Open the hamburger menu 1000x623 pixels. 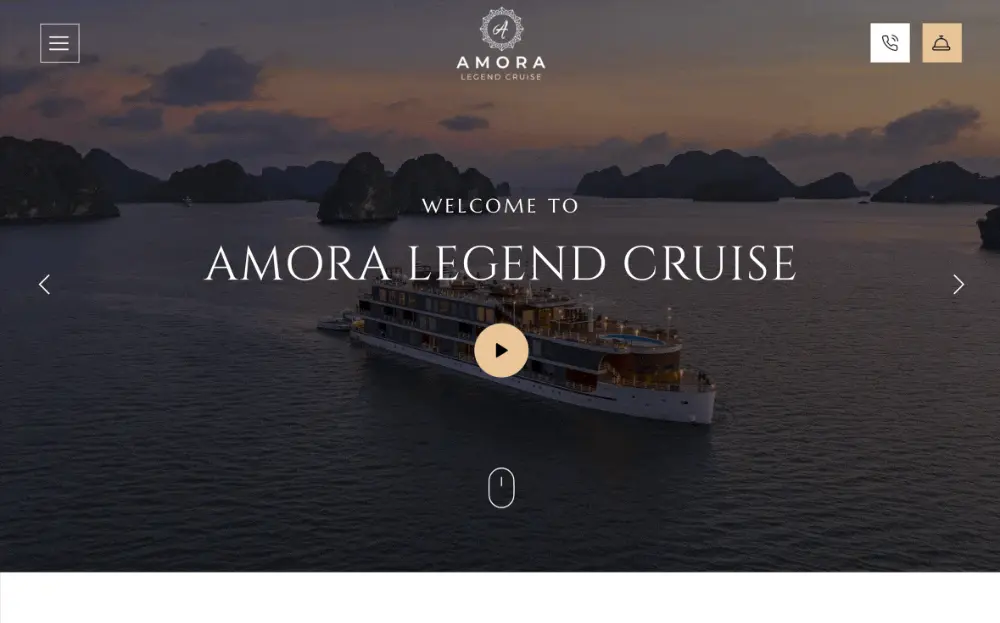click(x=59, y=43)
